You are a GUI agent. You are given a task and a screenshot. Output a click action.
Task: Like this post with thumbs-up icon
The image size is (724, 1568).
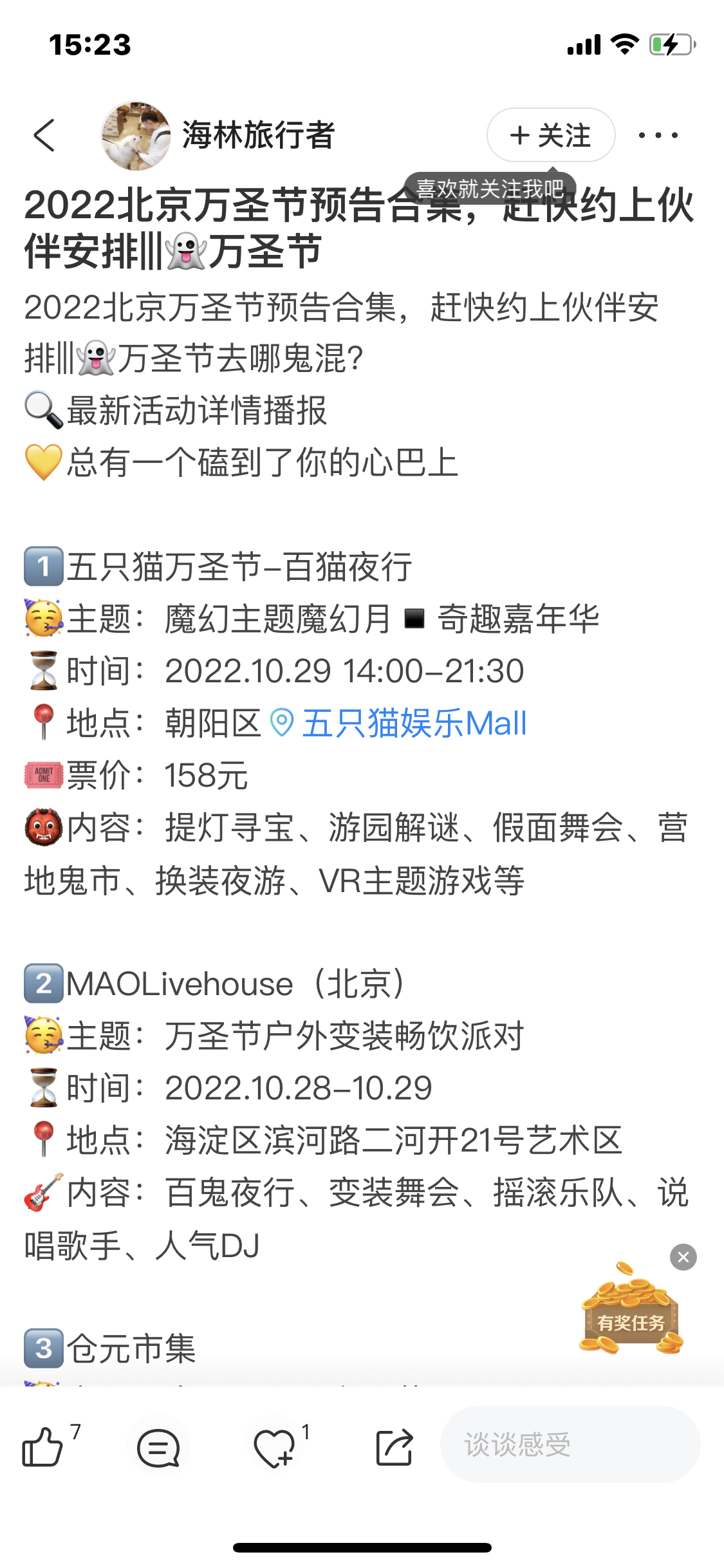(x=42, y=1446)
